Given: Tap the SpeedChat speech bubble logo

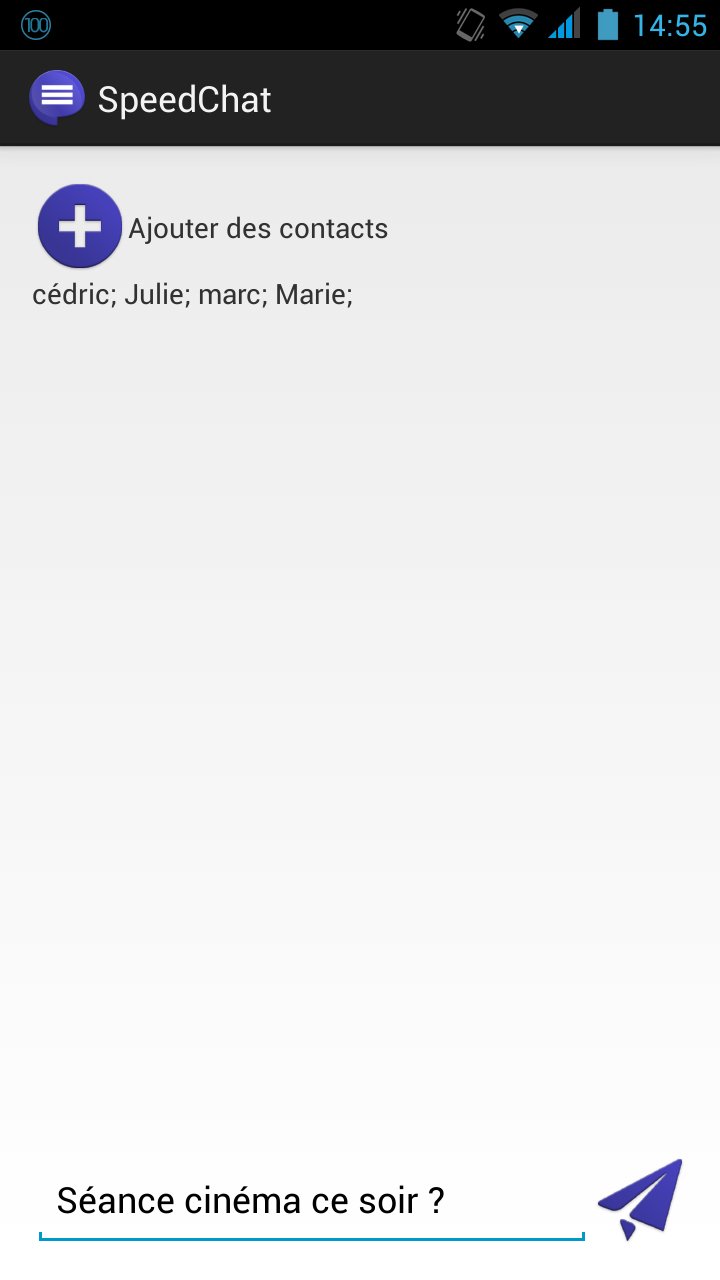Looking at the screenshot, I should pos(57,97).
